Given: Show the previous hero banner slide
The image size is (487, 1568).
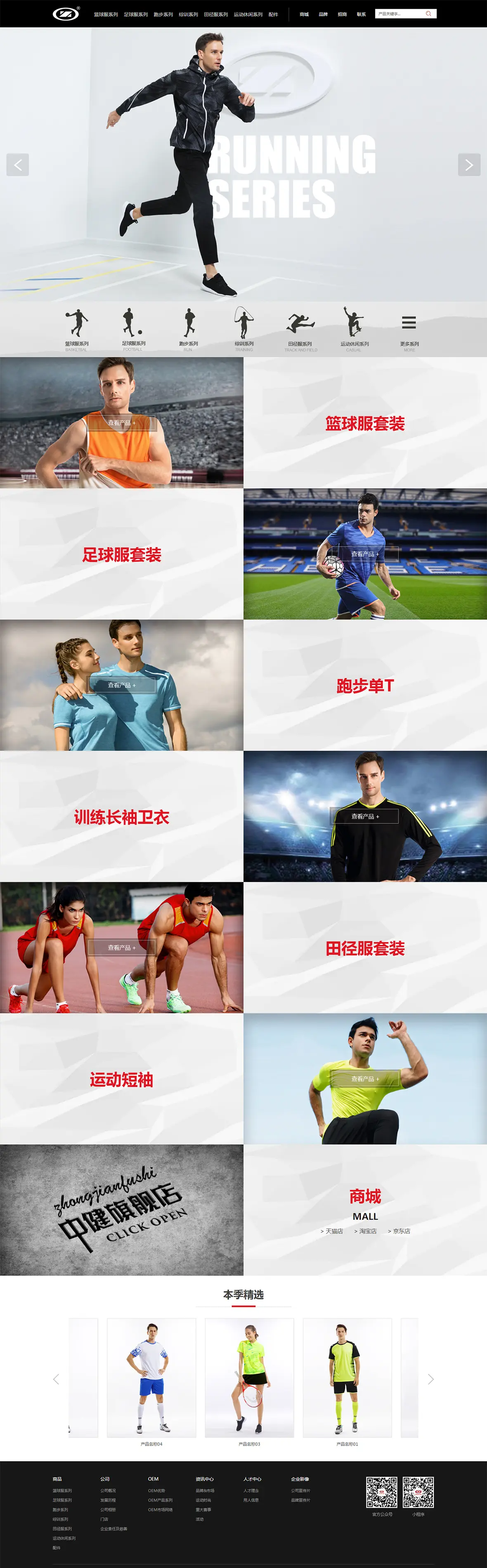Looking at the screenshot, I should [18, 164].
